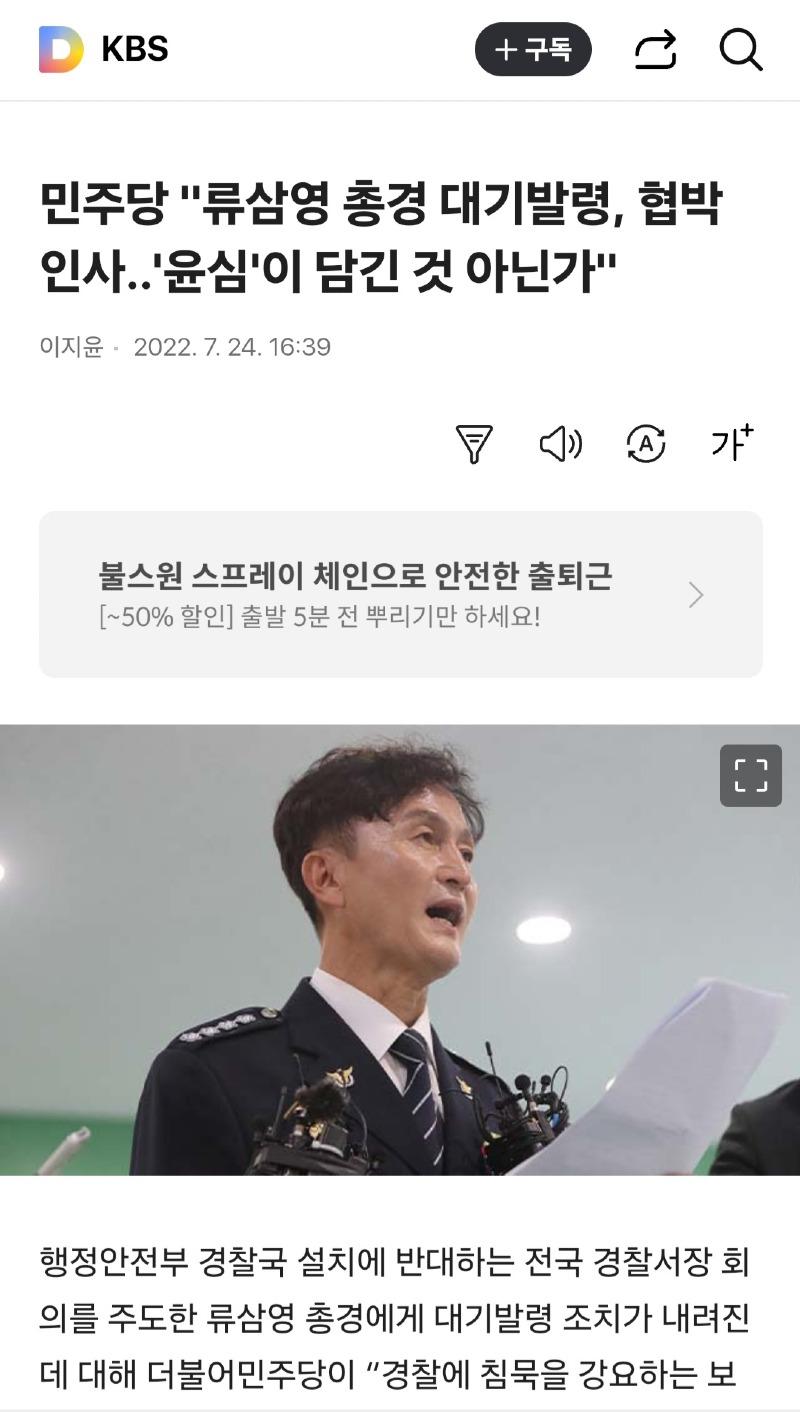800x1412 pixels.
Task: Expand the photo to fullscreen
Action: coord(750,775)
